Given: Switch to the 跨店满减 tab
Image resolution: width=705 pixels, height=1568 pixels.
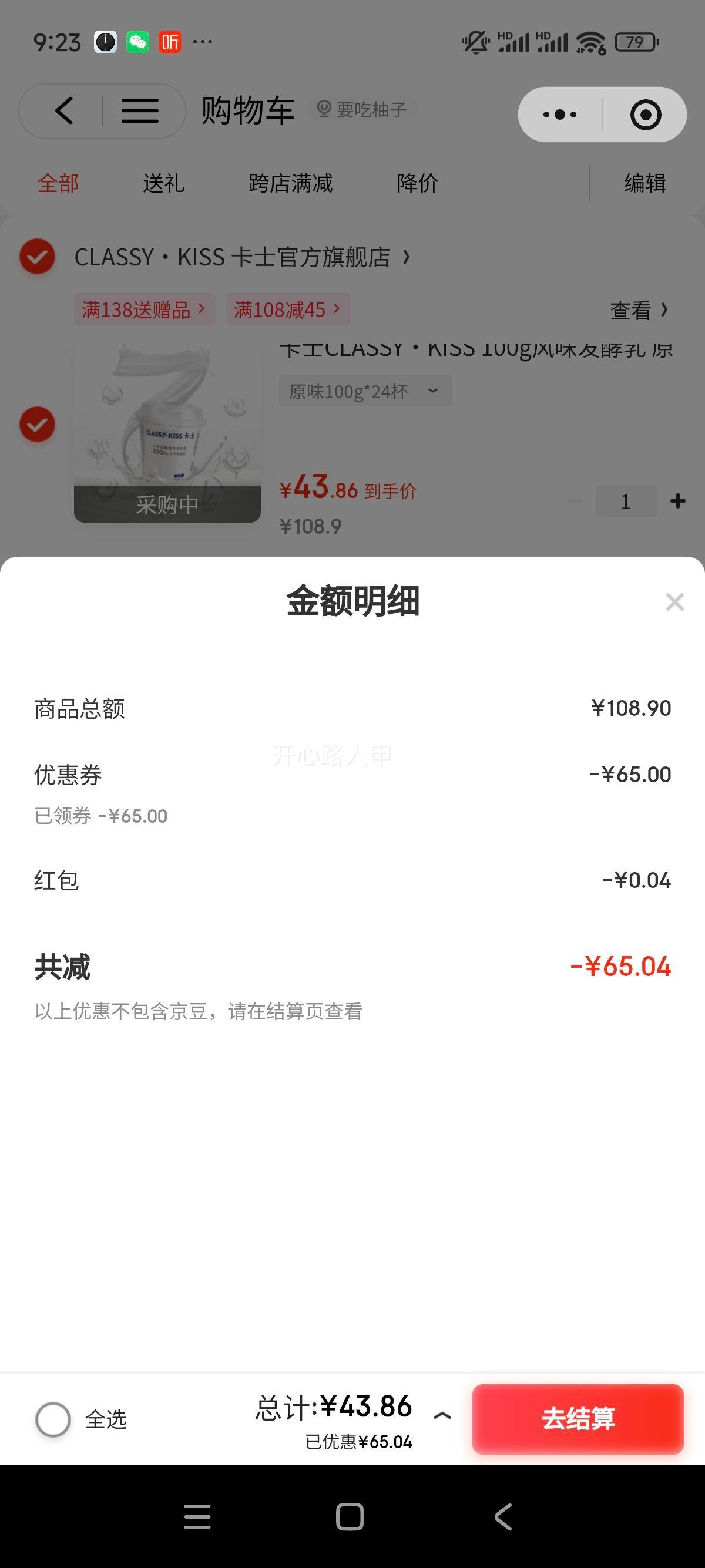Looking at the screenshot, I should [290, 183].
